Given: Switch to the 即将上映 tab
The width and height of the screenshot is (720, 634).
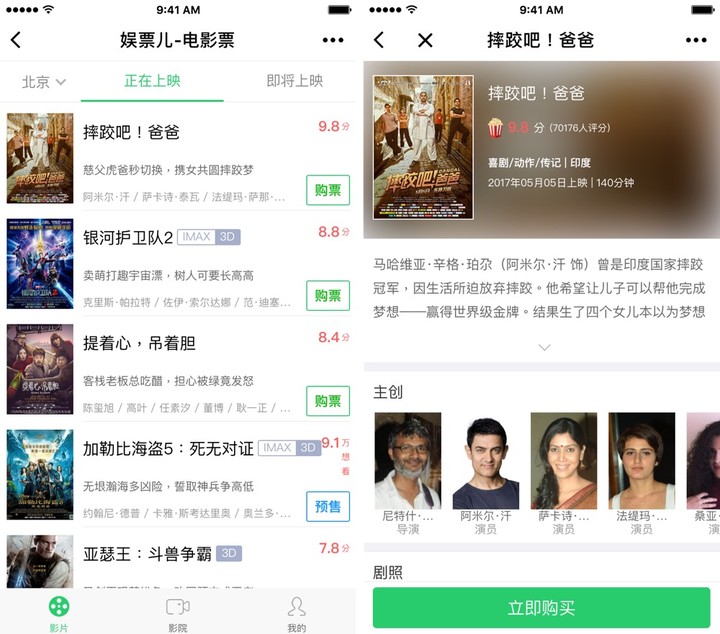Looking at the screenshot, I should [x=294, y=81].
